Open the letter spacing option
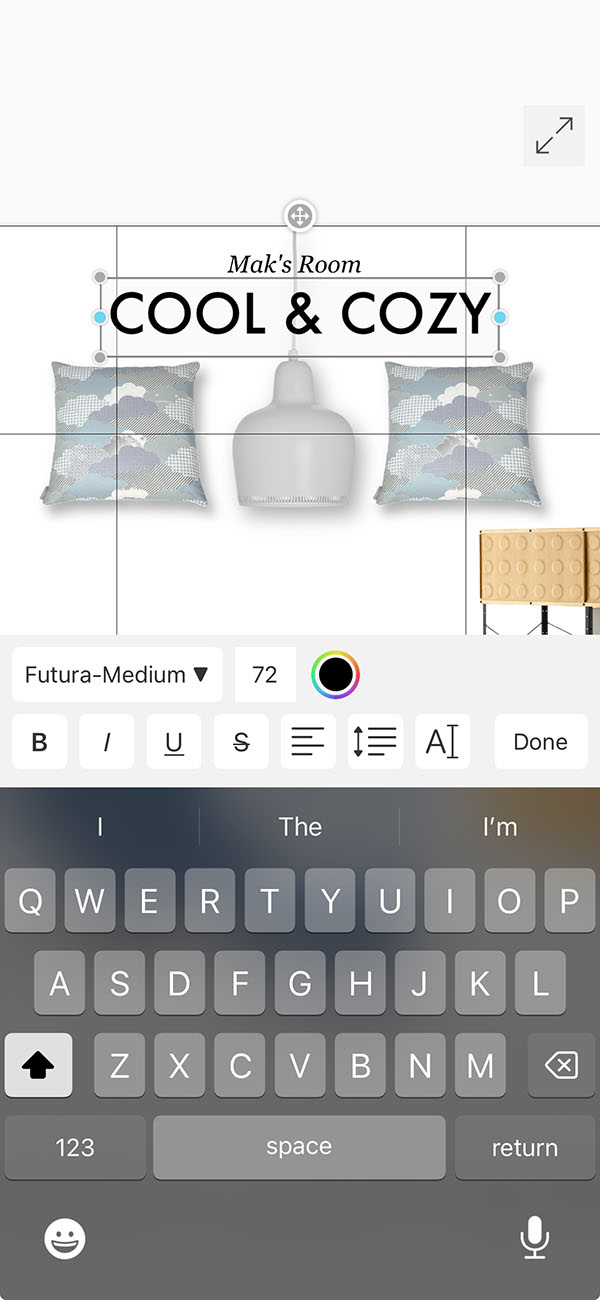Screen dimensions: 600x1300 pos(442,742)
